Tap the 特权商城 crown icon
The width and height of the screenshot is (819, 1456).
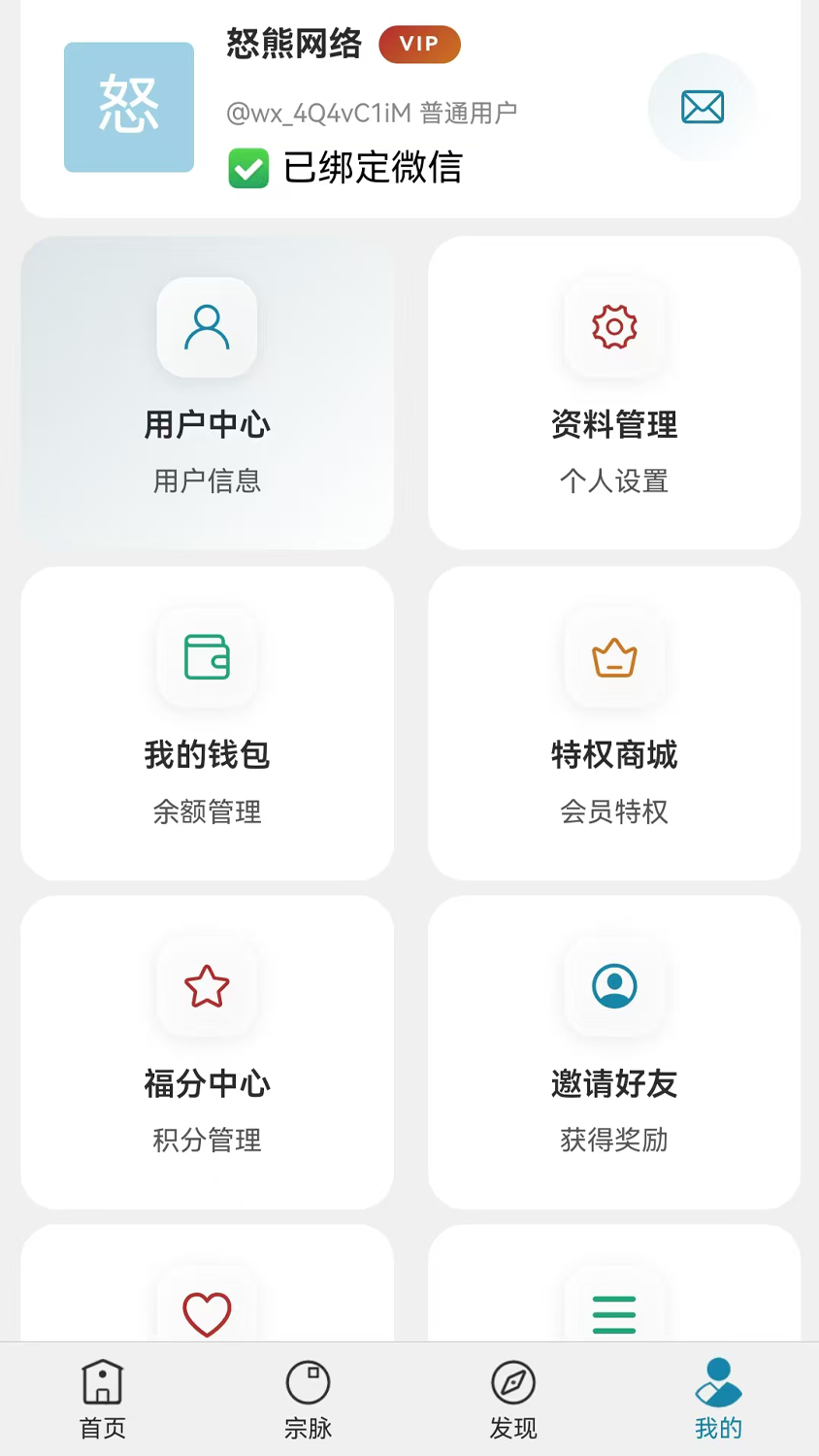(x=613, y=657)
